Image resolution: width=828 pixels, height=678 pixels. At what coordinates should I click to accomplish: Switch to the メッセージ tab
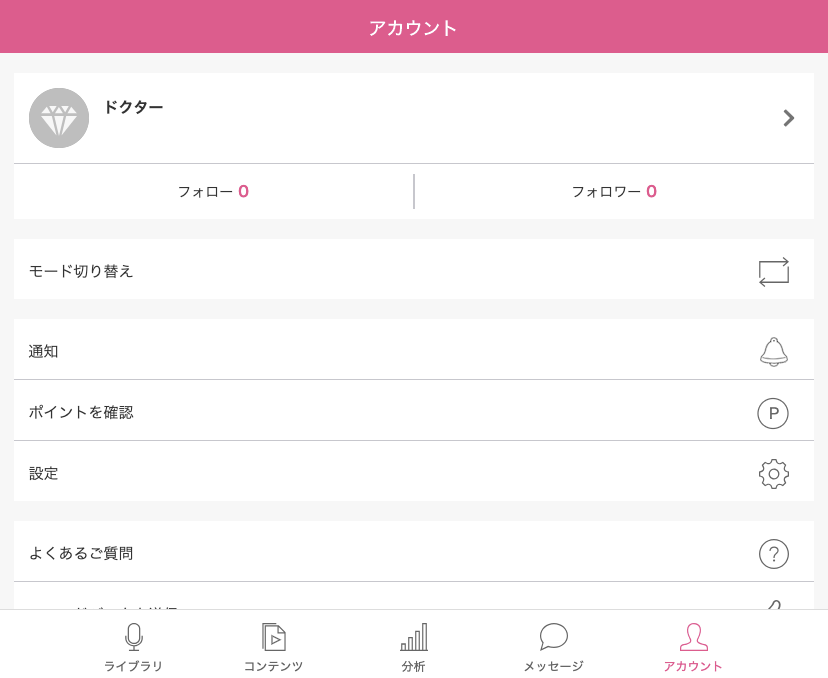coord(553,647)
